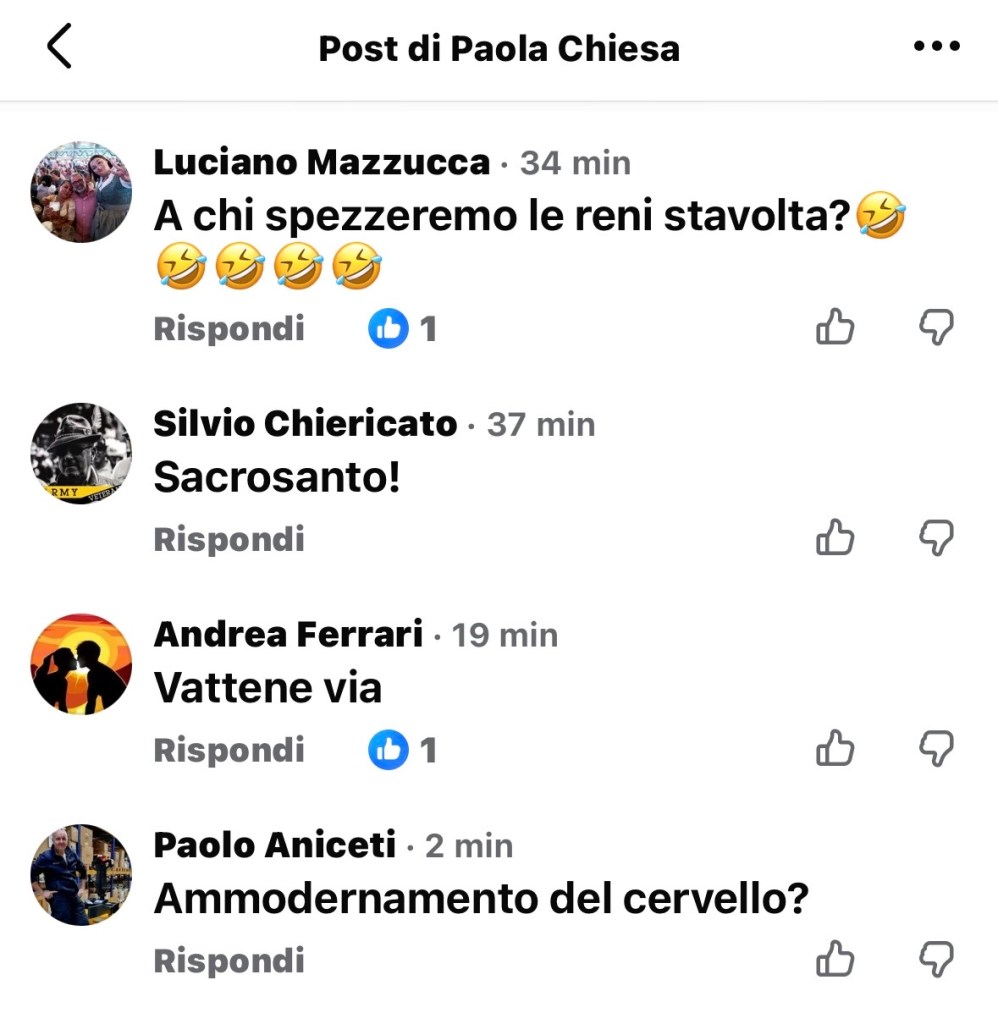This screenshot has width=998, height=1024.
Task: Reply to Paolo Aniceti's comment
Action: [229, 961]
